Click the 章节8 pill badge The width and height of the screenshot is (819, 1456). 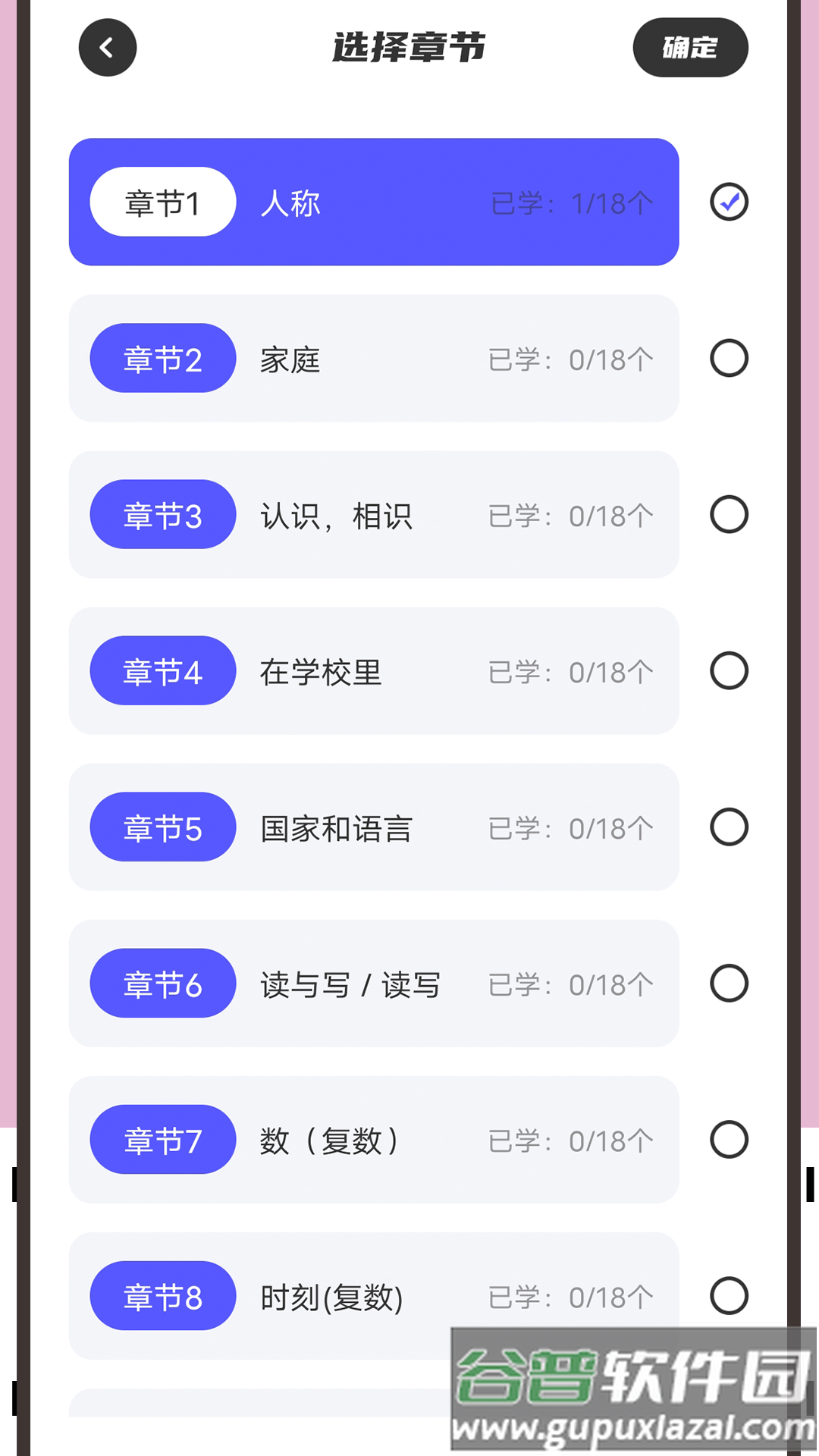click(x=162, y=1296)
